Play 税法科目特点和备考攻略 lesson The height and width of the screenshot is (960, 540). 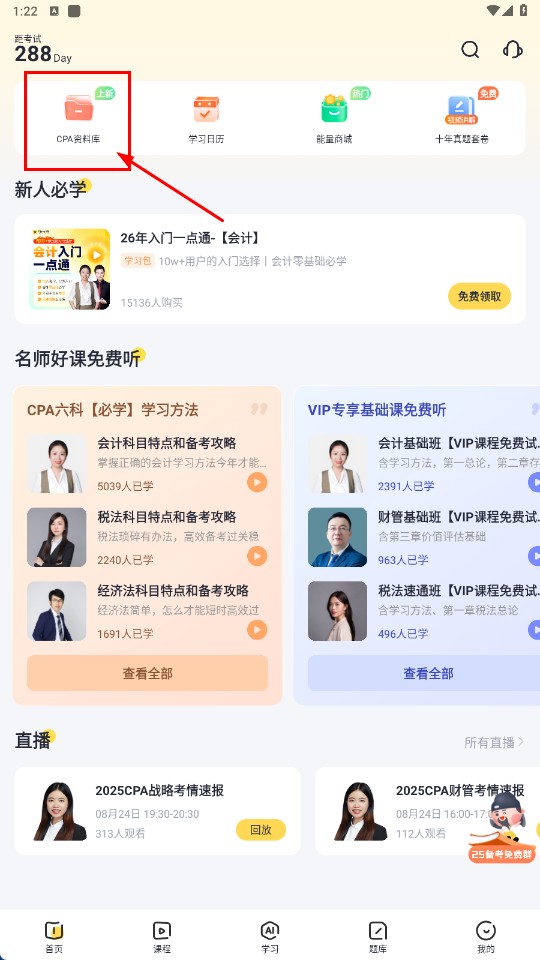[x=257, y=556]
